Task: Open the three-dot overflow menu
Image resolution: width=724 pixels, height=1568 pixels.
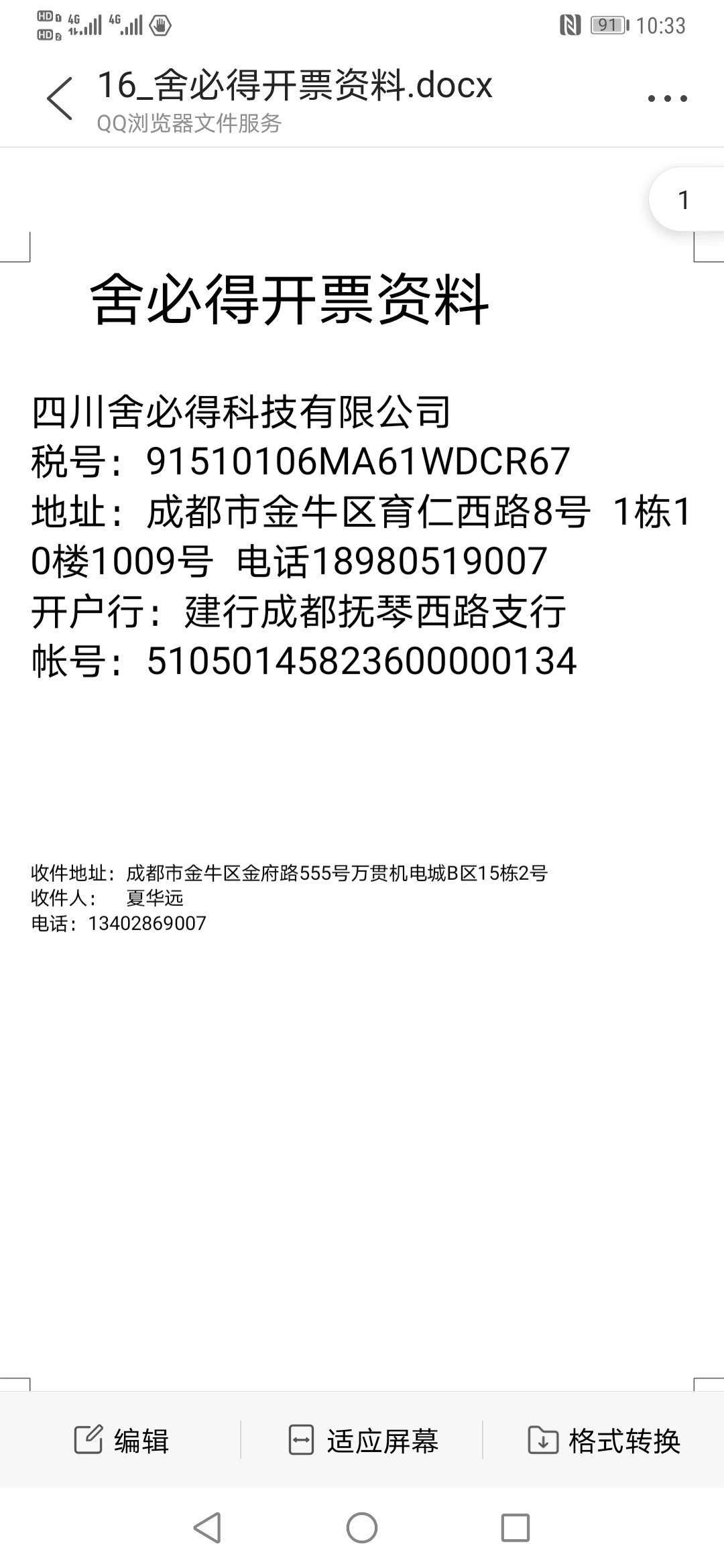Action: pos(667,99)
